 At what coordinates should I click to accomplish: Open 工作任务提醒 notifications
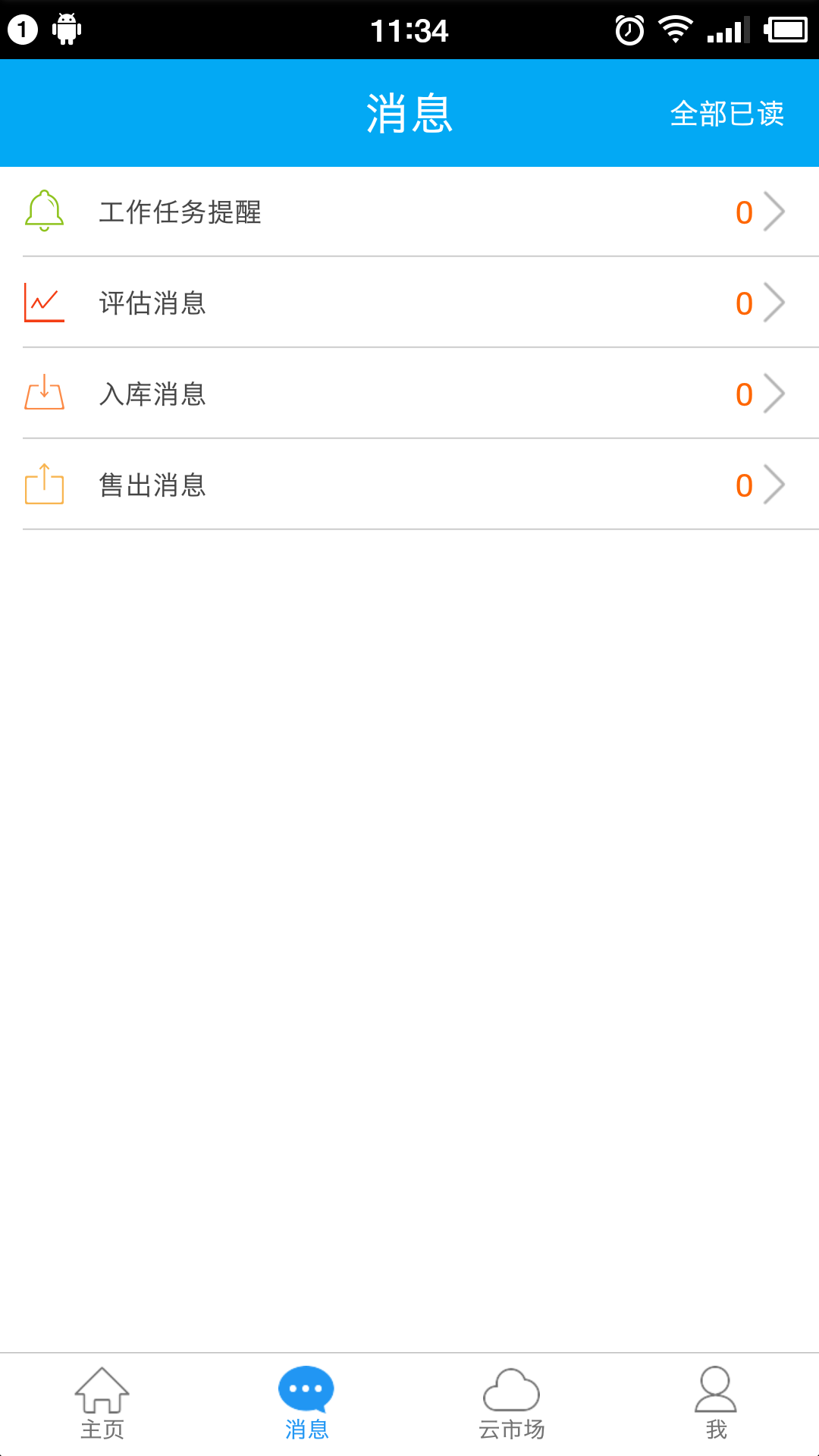(409, 212)
